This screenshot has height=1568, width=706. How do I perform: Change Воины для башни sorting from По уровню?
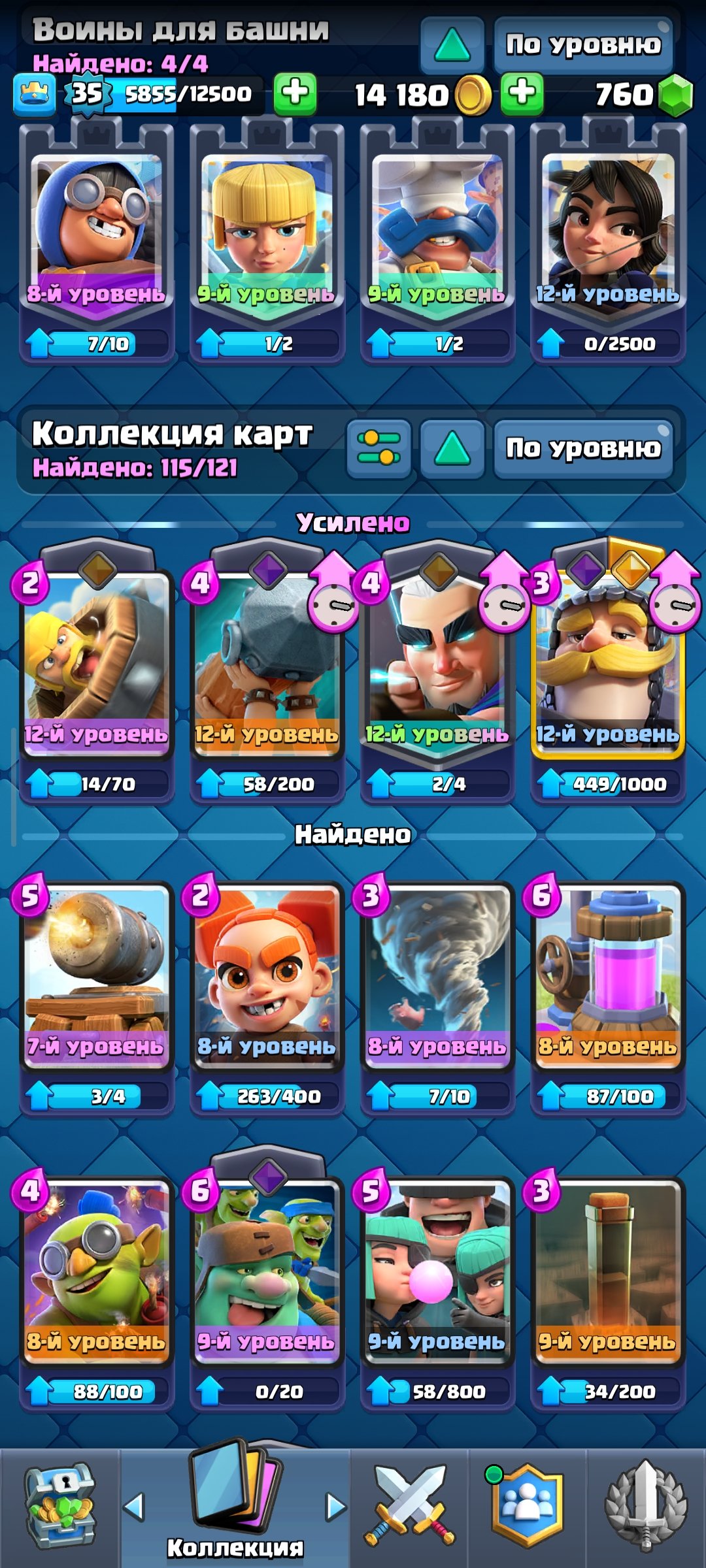[583, 44]
